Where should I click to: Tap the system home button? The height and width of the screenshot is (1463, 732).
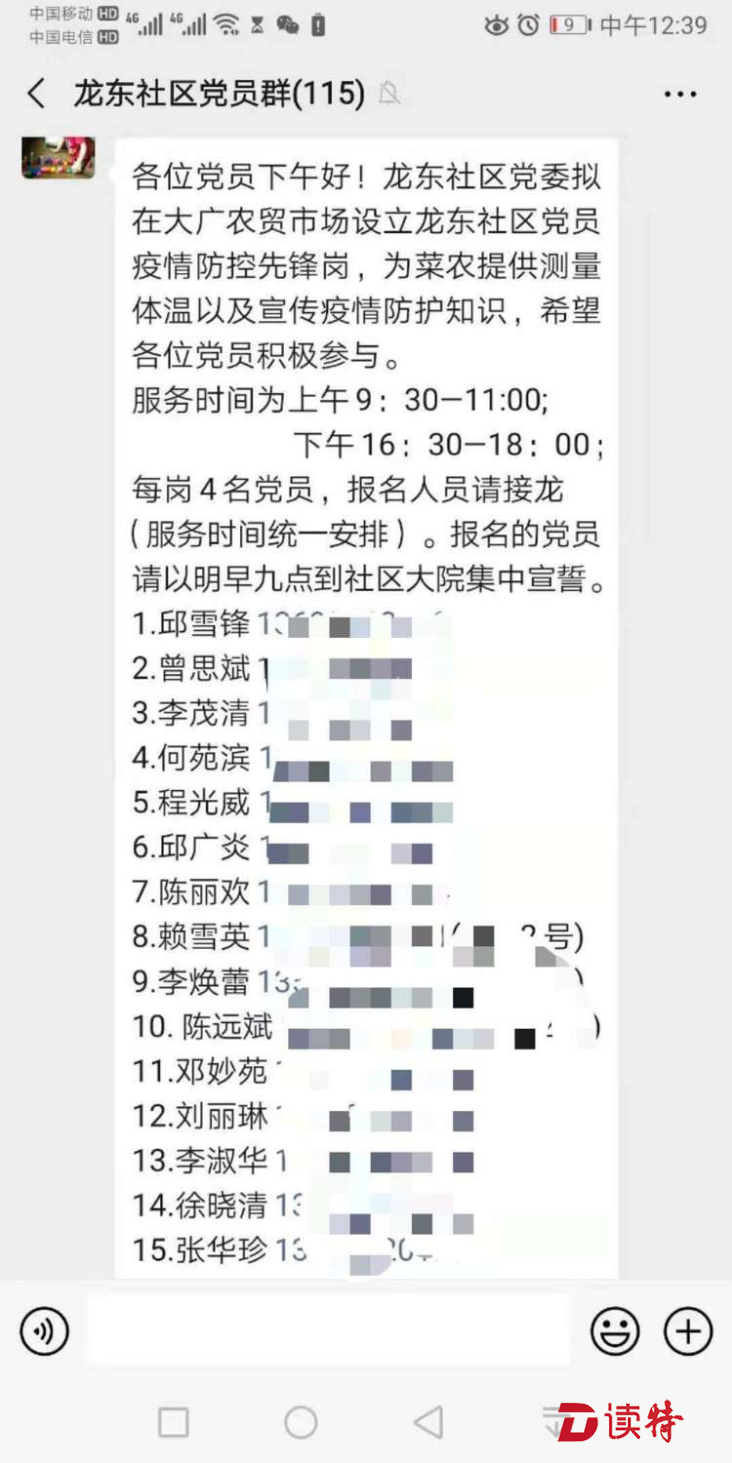tap(300, 1421)
